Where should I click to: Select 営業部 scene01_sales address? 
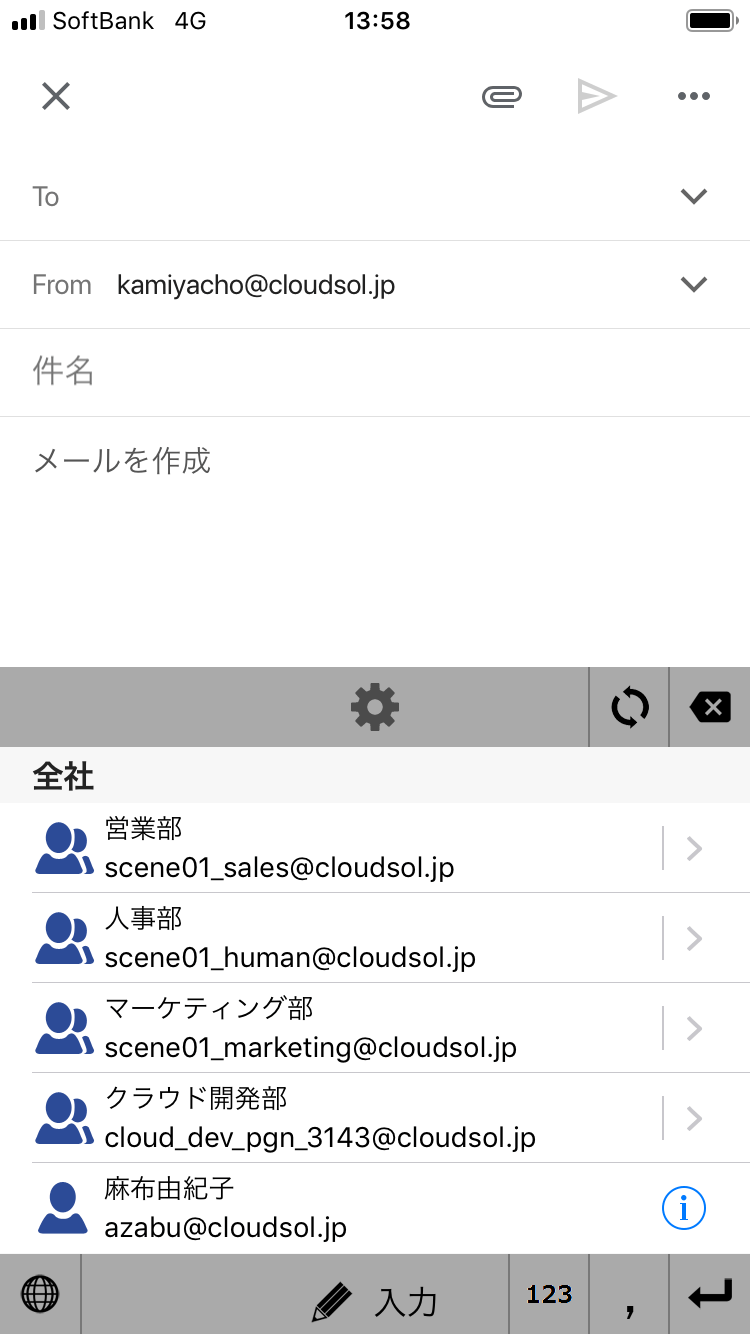pyautogui.click(x=330, y=848)
